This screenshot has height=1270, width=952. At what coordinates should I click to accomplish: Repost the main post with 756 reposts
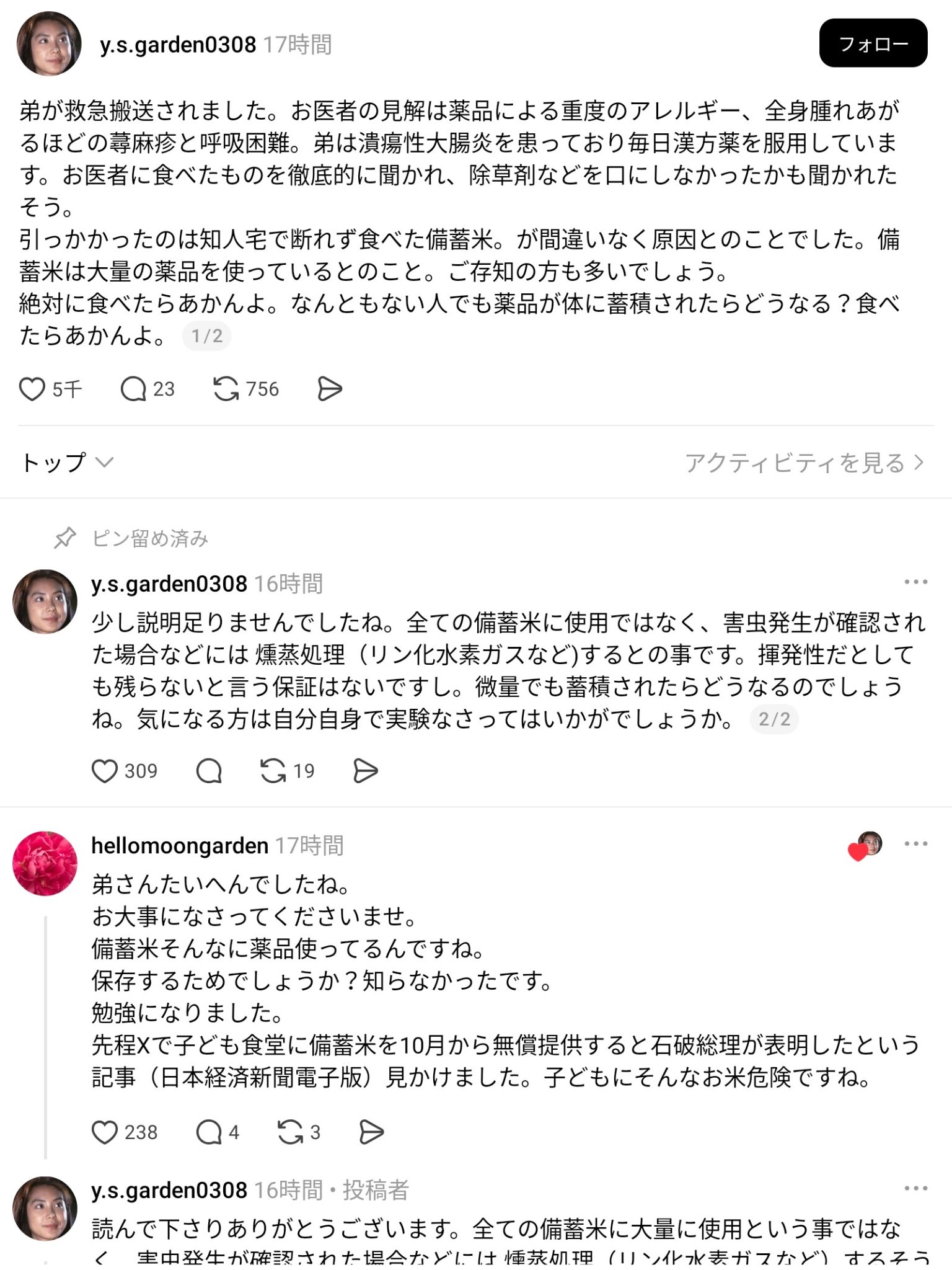(226, 389)
